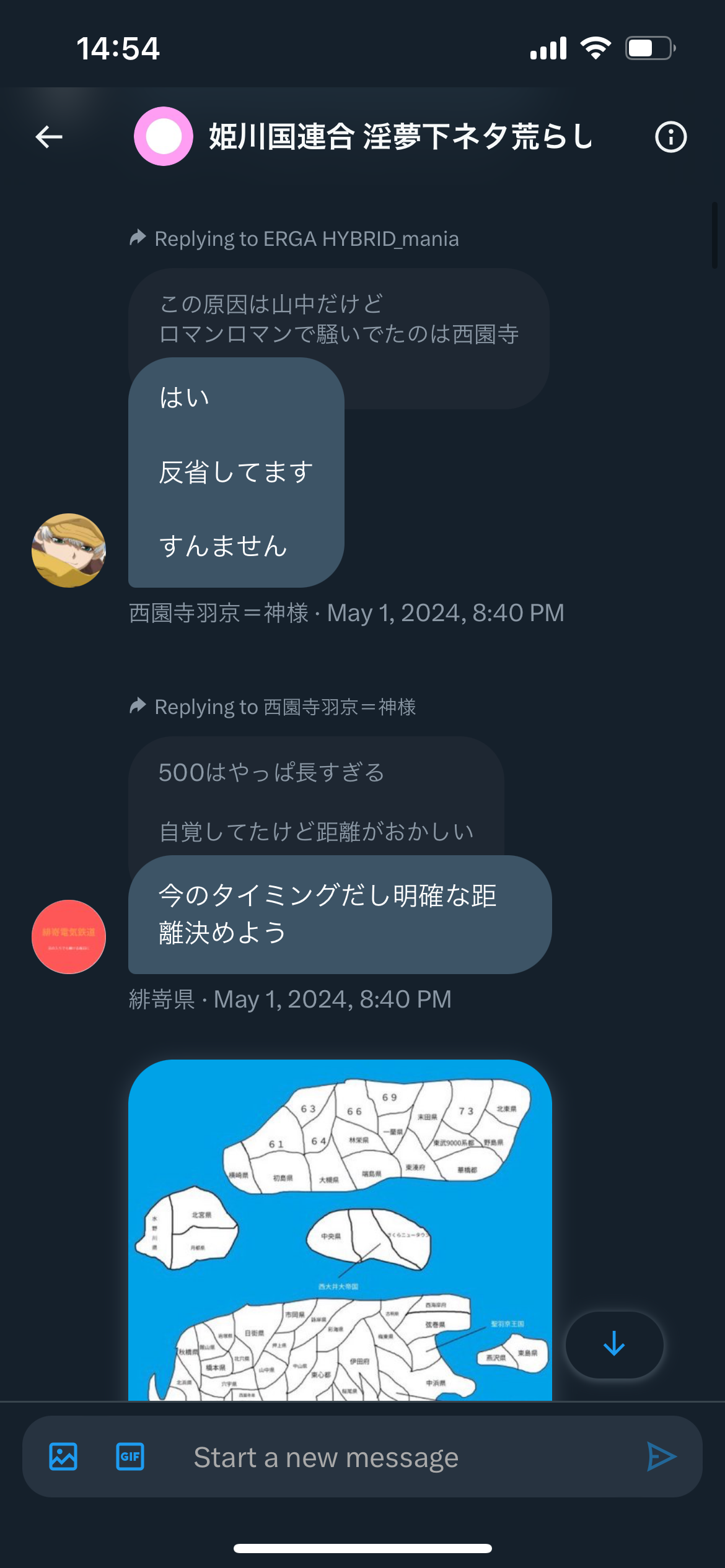Tap quoted message starting with 500はやっぱ長すぎる
The height and width of the screenshot is (1568, 725).
(x=316, y=799)
